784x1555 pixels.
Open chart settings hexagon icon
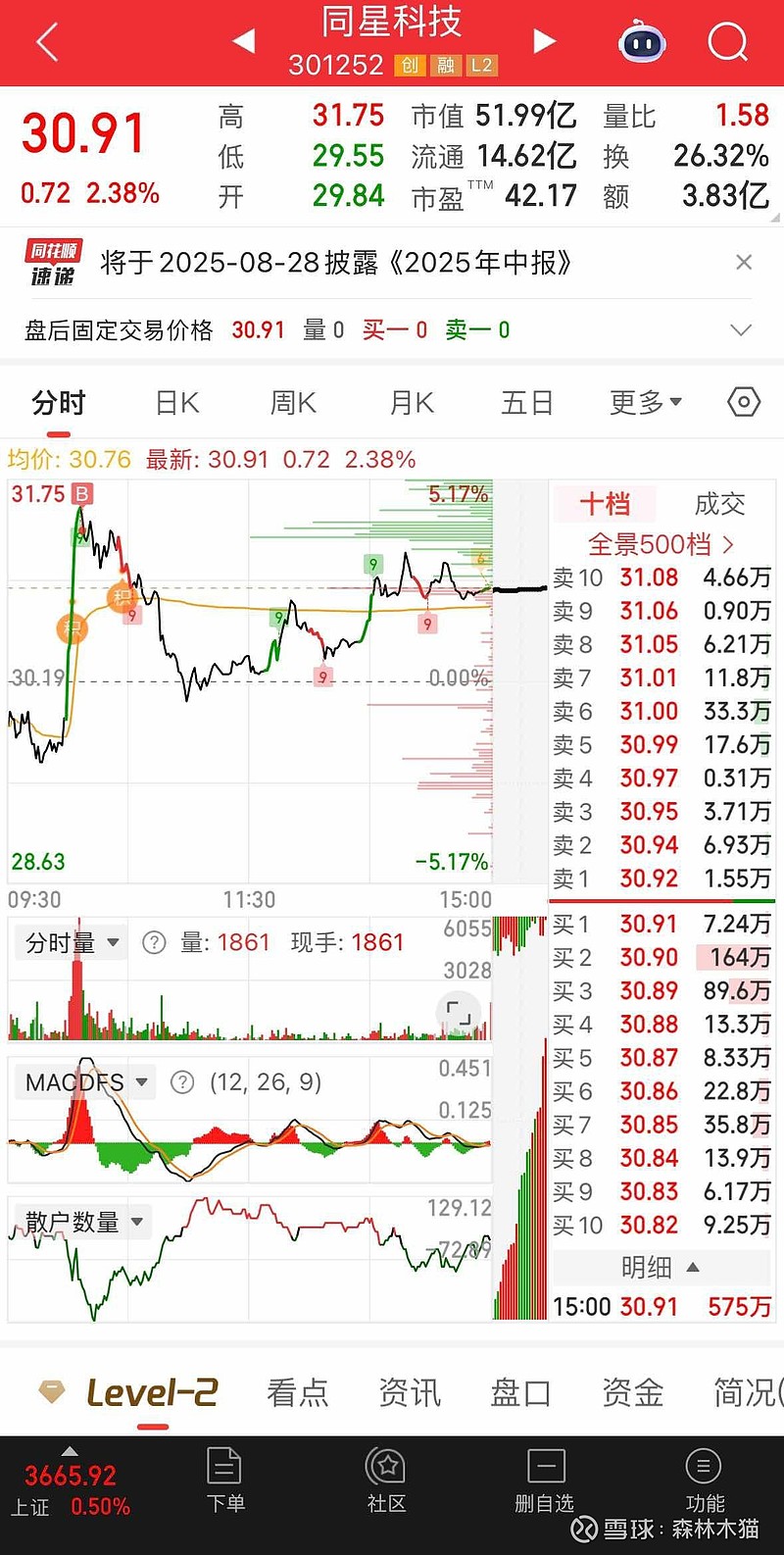point(744,402)
